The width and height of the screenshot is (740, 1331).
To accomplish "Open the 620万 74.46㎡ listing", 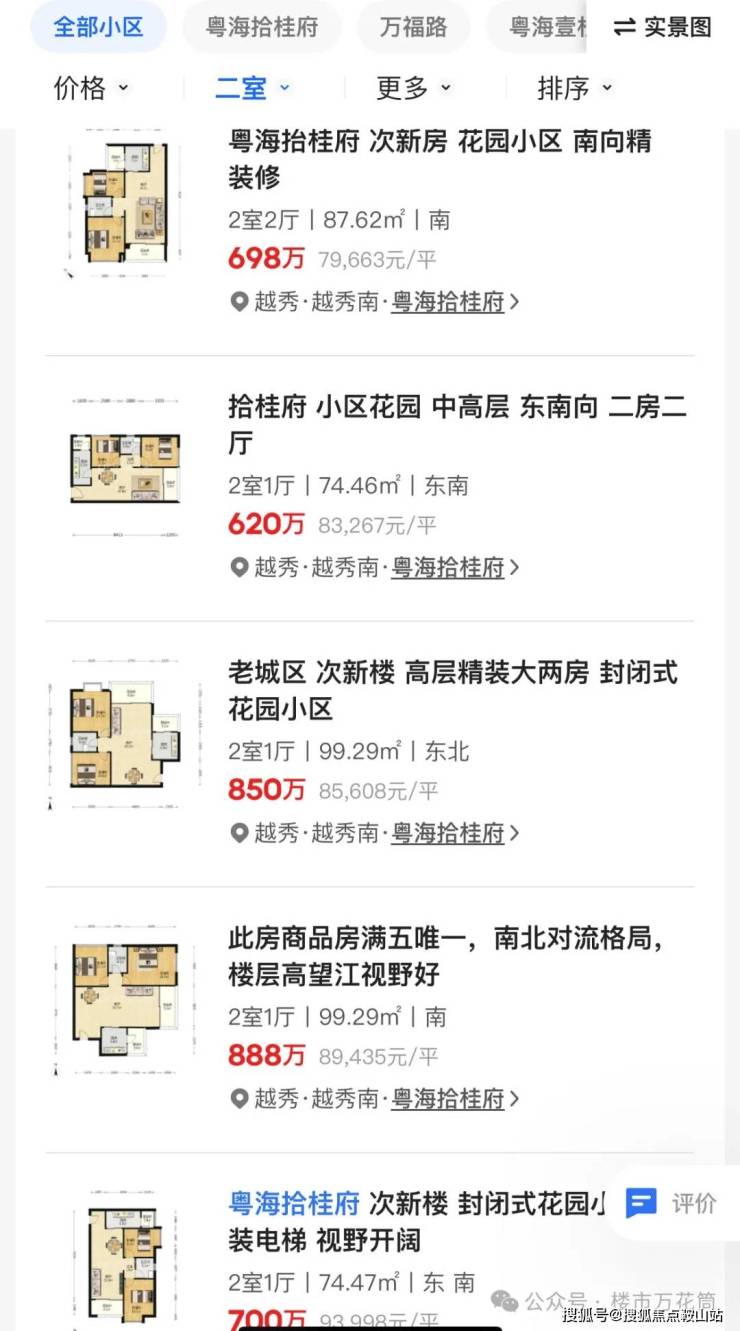I will pyautogui.click(x=456, y=425).
